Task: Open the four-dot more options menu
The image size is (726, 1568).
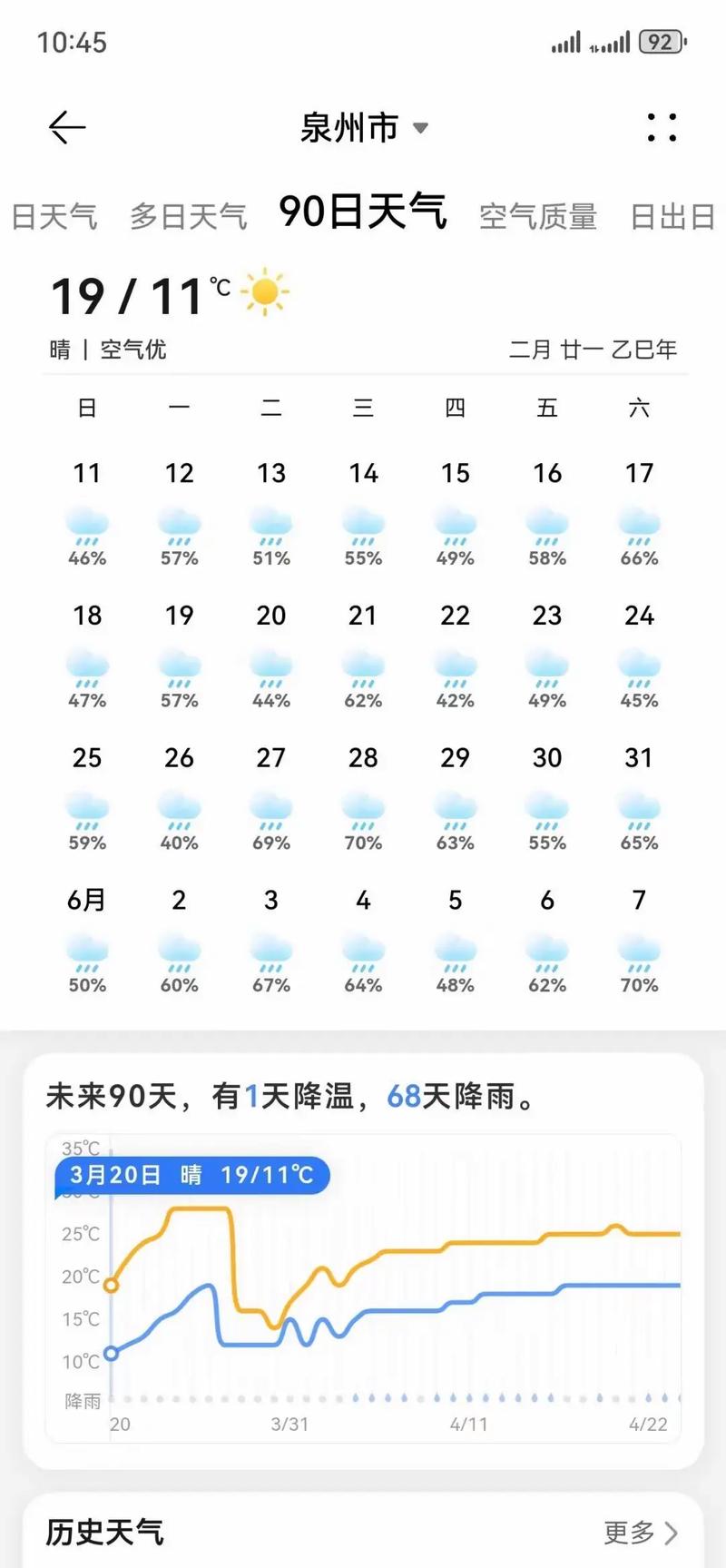Action: tap(662, 128)
